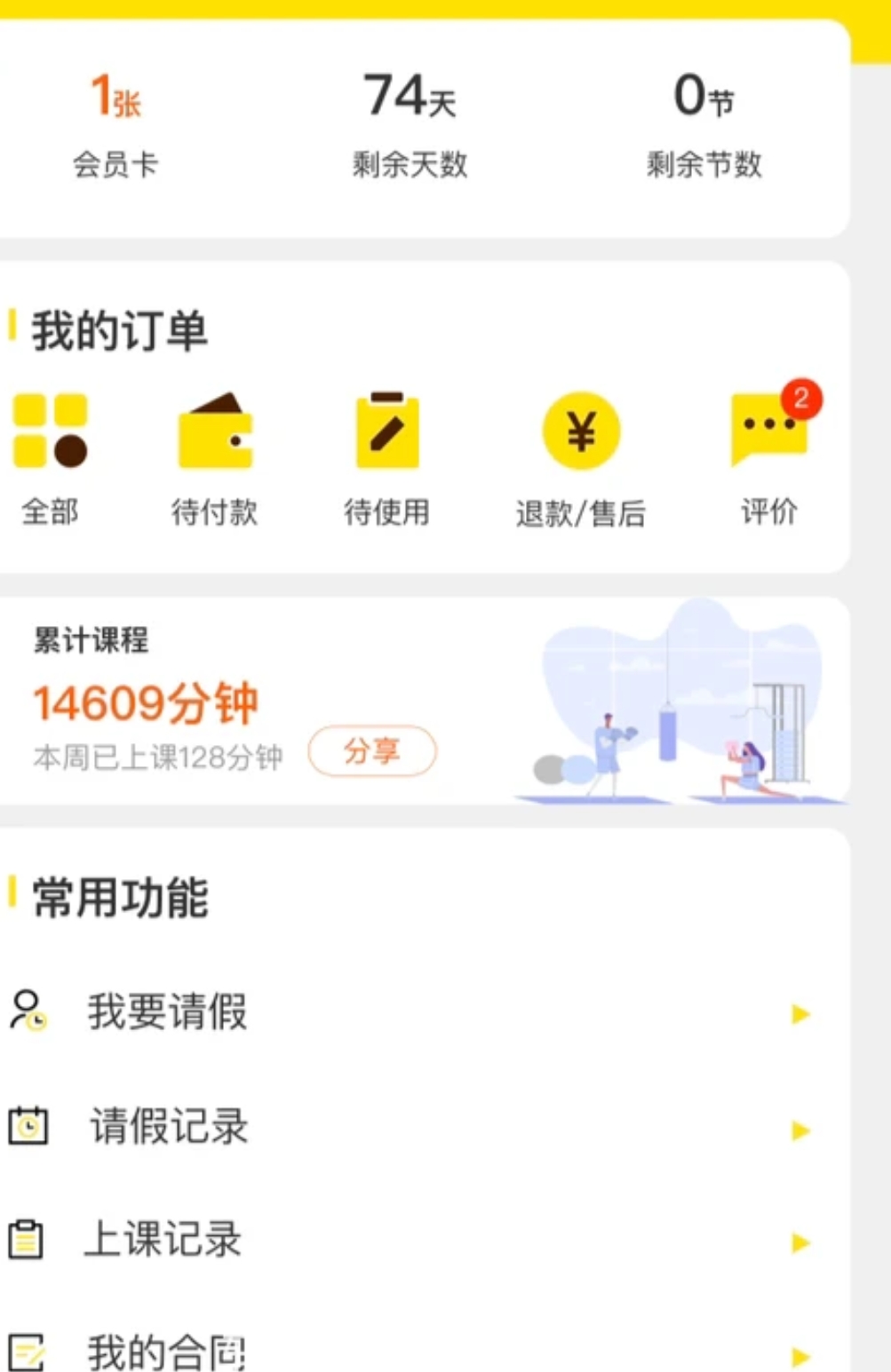This screenshot has width=891, height=1372.
Task: View 会员卡 membership cards
Action: pyautogui.click(x=115, y=124)
